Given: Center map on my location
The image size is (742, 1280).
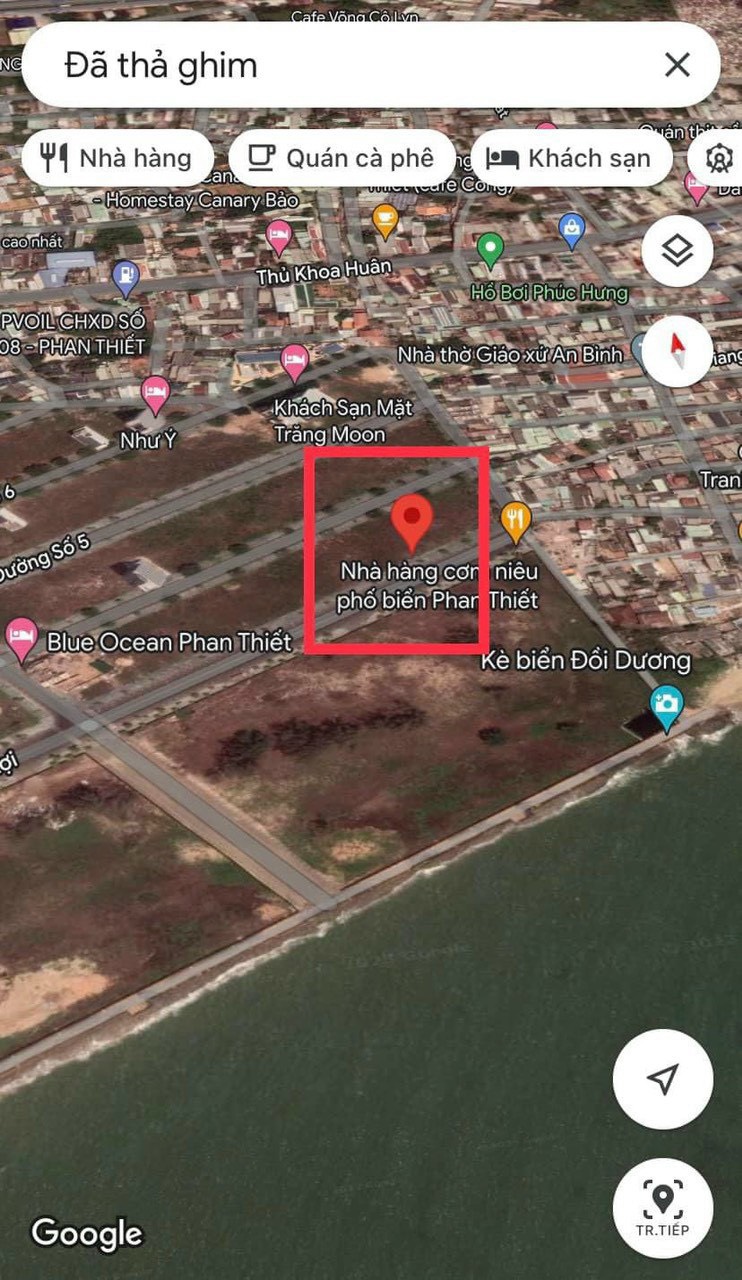Looking at the screenshot, I should pos(662,1079).
